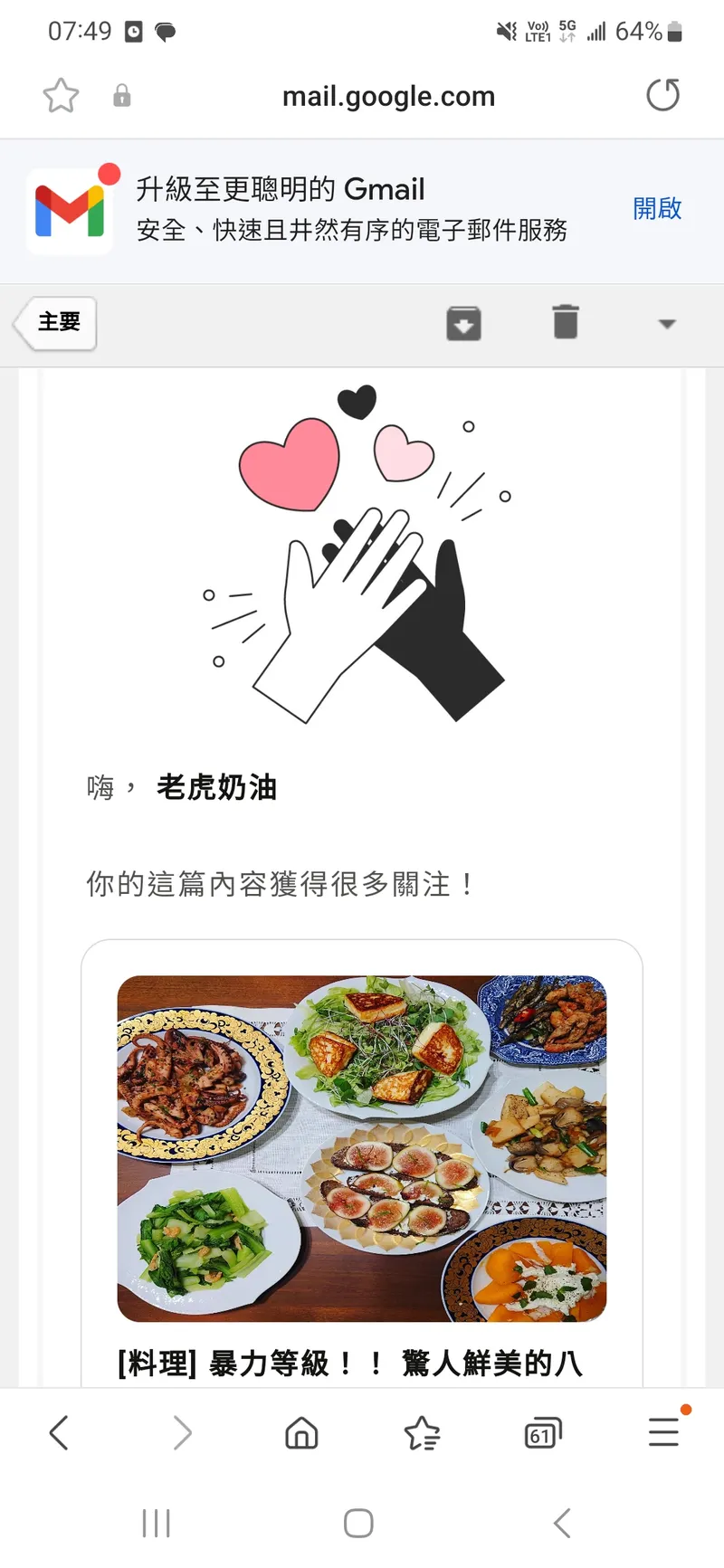Navigate back in the browser toolbar
The height and width of the screenshot is (1568, 724).
coord(59,1432)
